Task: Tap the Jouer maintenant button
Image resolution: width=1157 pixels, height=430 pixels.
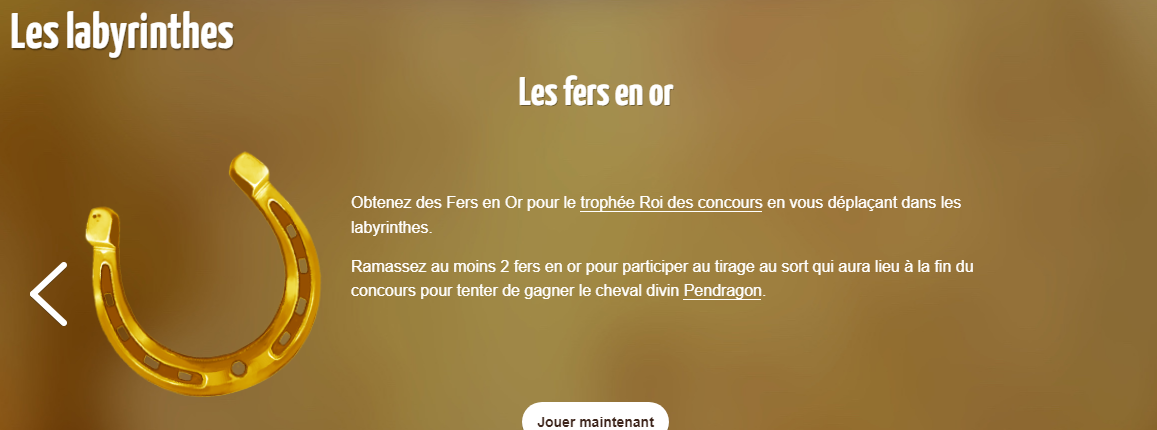Action: [x=595, y=420]
